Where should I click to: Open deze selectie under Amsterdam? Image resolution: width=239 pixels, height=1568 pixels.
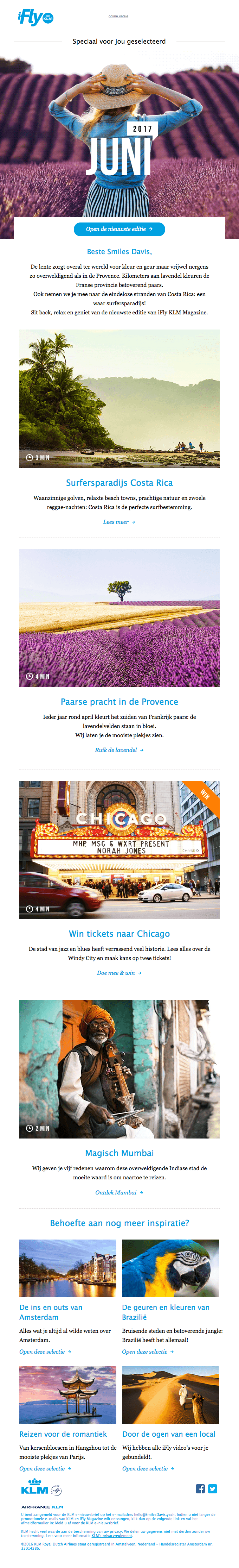click(x=45, y=1351)
